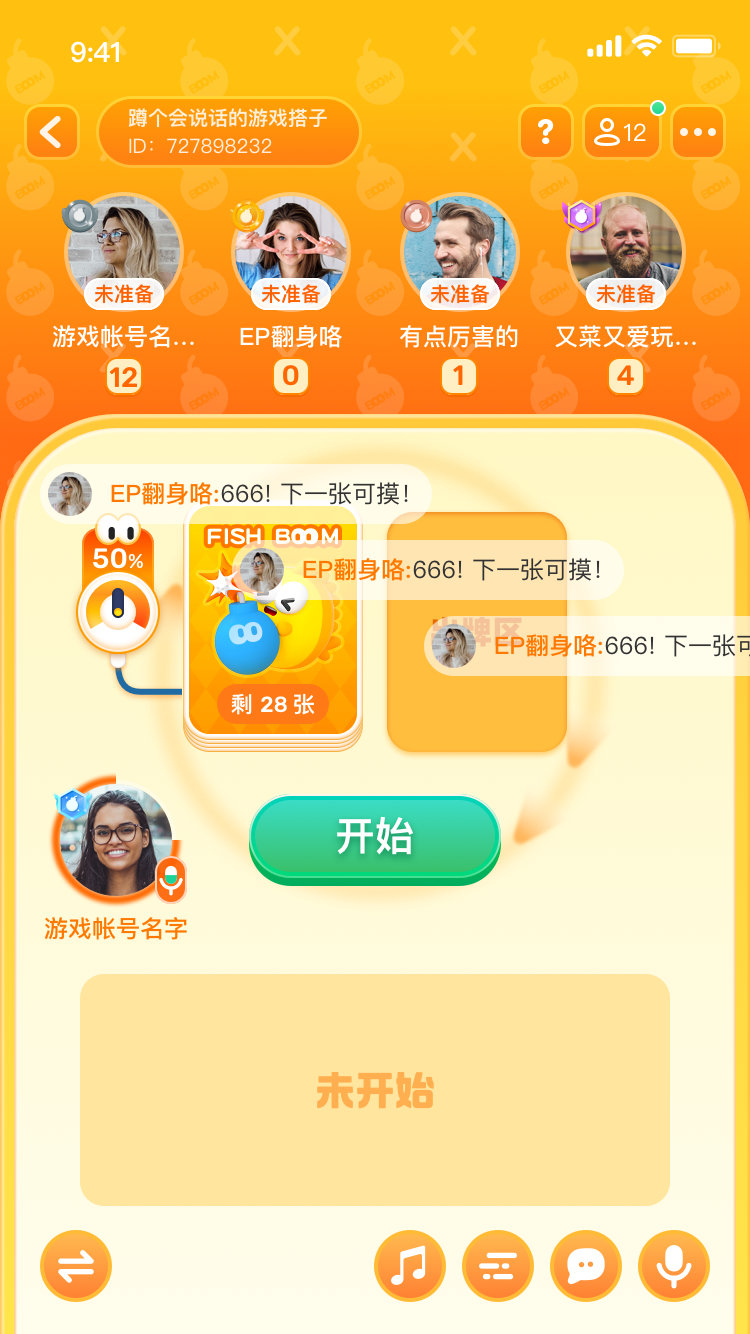Screen dimensions: 750x1334
Task: Open the music note settings
Action: 410,1266
